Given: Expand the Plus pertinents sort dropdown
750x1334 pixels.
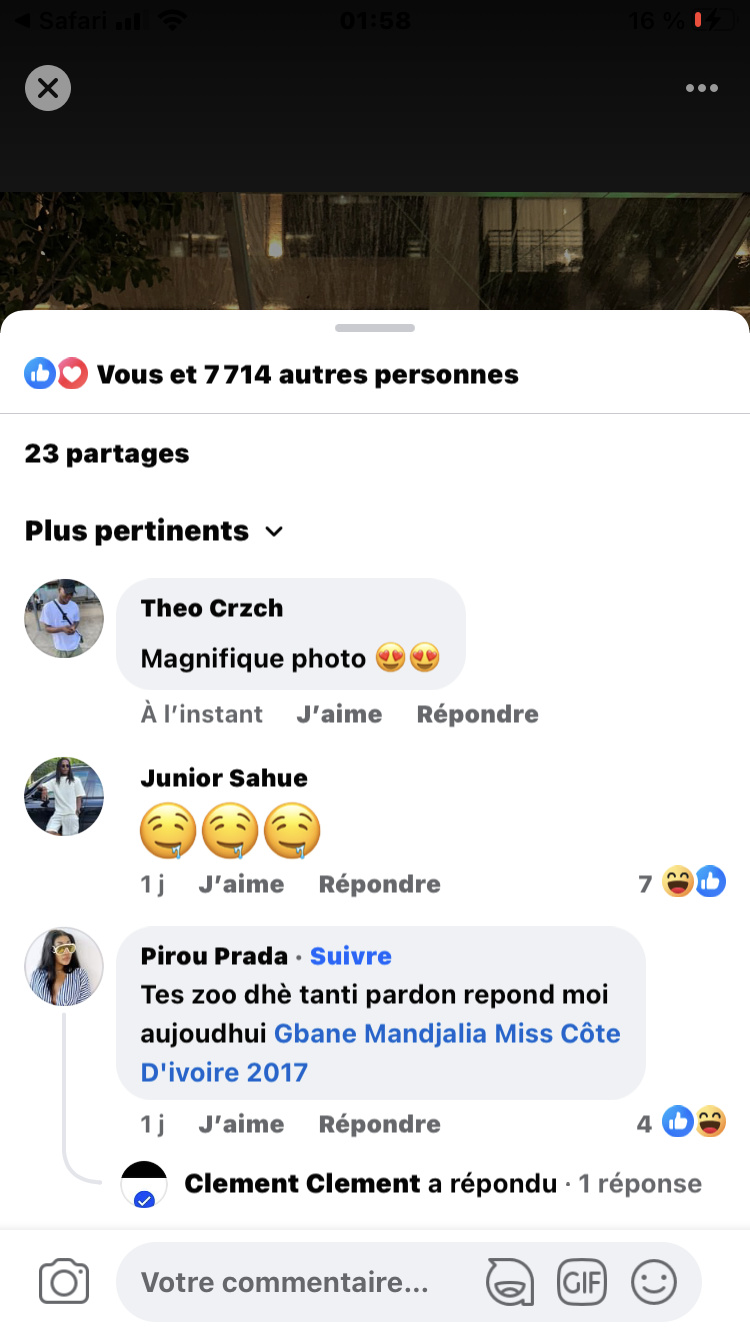Looking at the screenshot, I should click(154, 531).
